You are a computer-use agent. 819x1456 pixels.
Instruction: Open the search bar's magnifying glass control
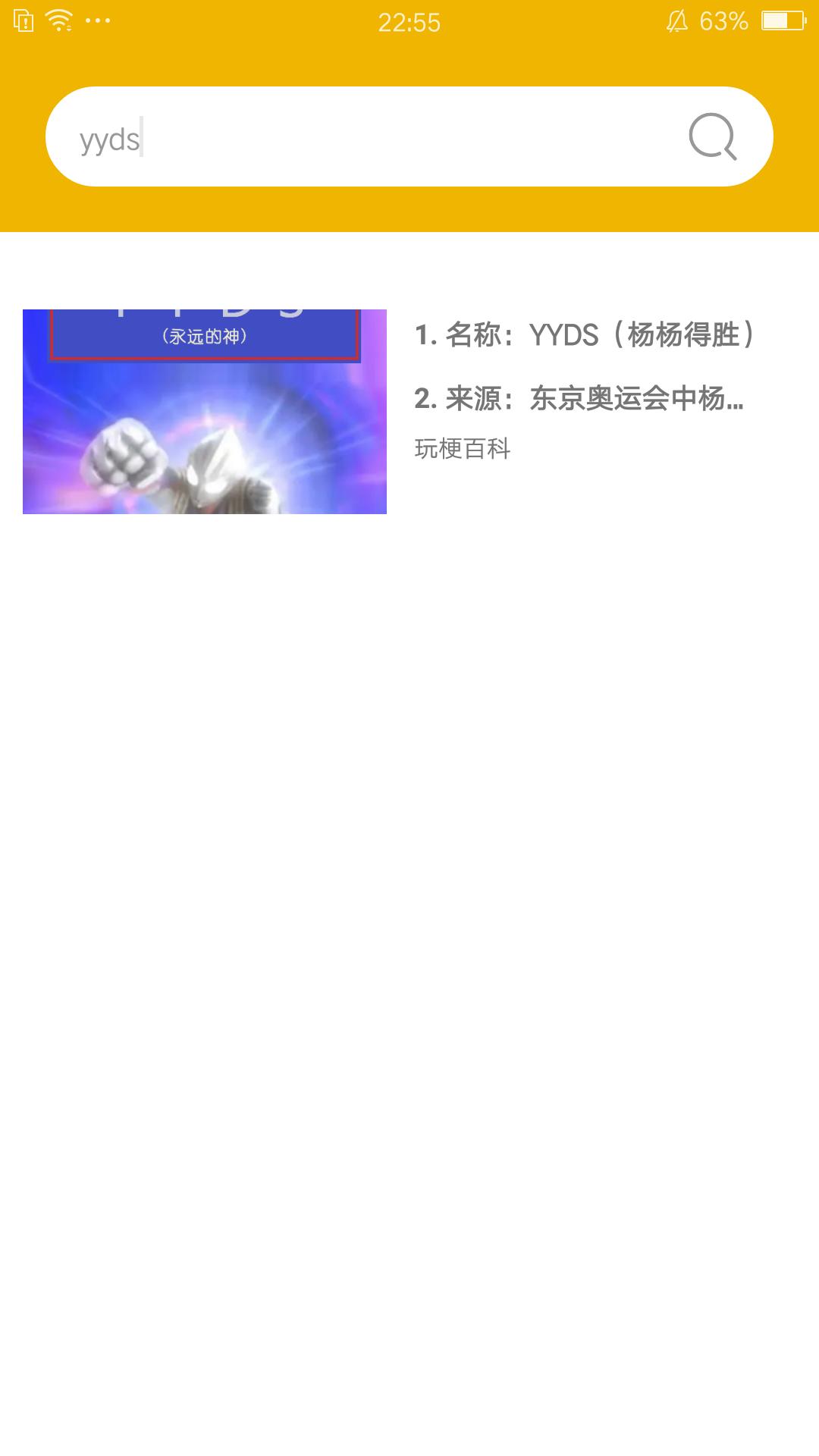[711, 137]
